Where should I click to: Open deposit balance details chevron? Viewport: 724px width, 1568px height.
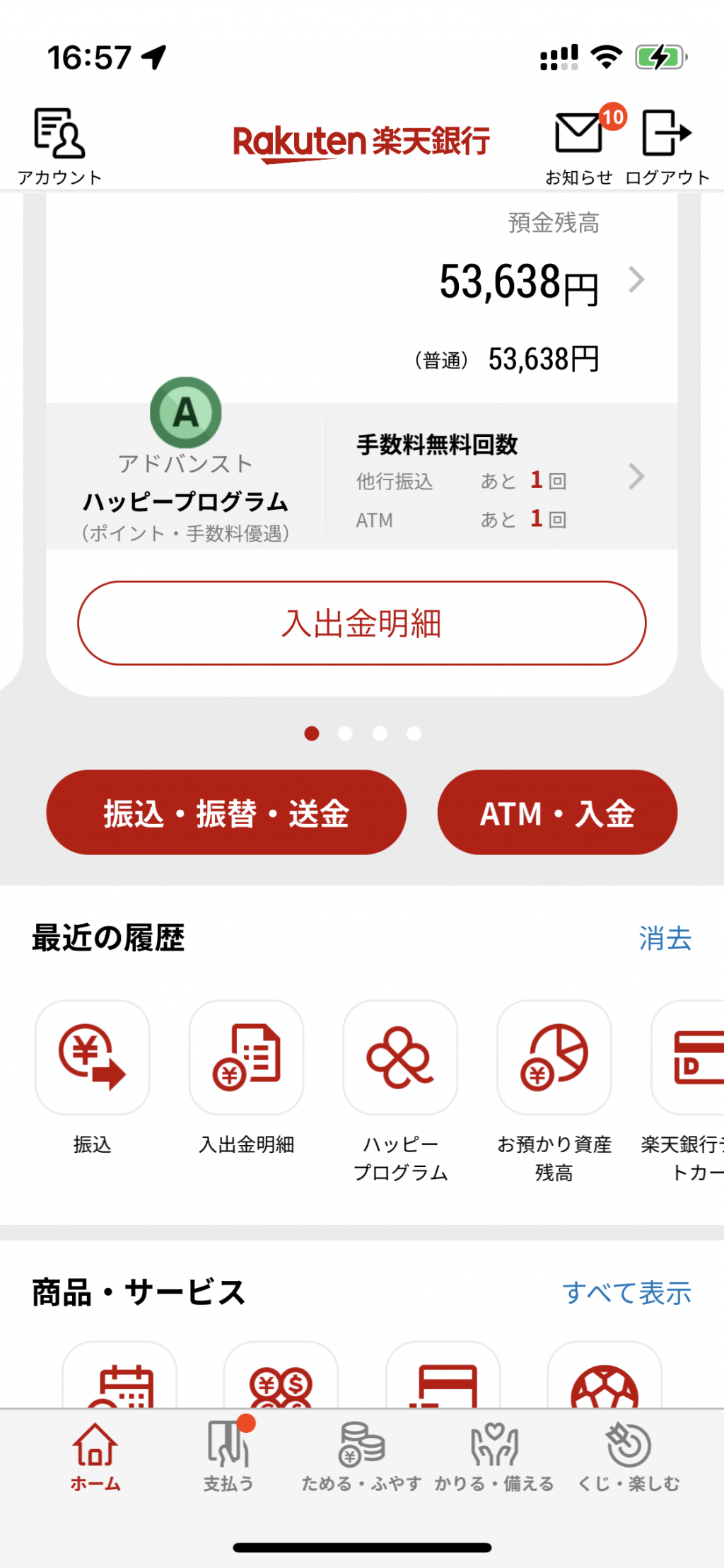[x=636, y=281]
